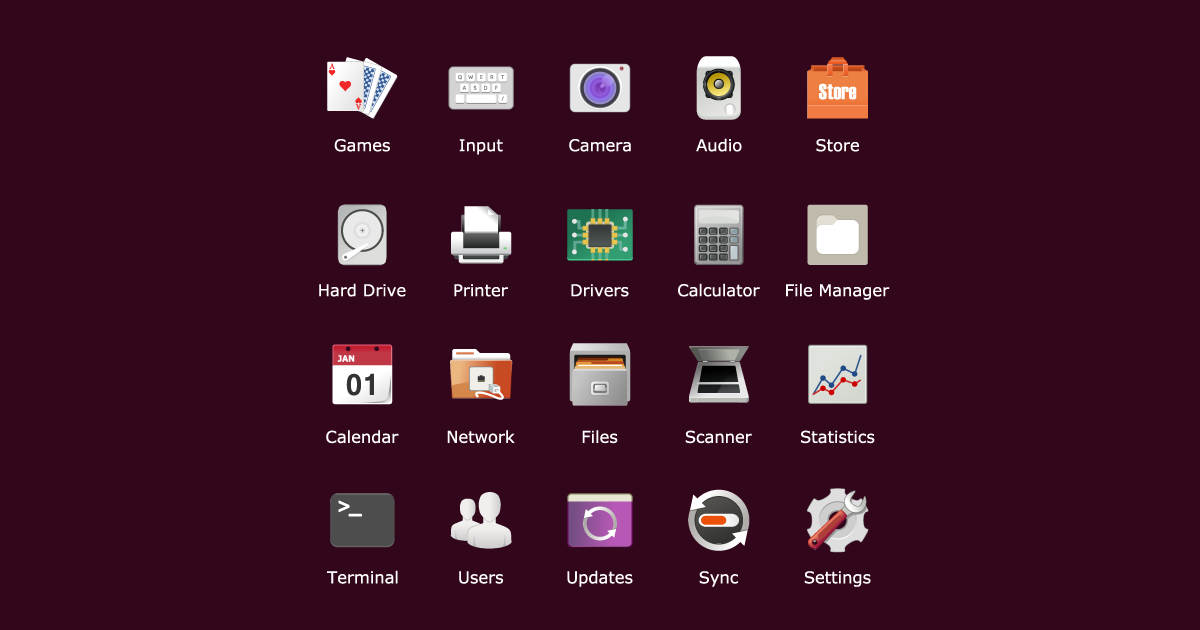Viewport: 1200px width, 630px height.
Task: Open the Calculator app
Action: [x=719, y=235]
